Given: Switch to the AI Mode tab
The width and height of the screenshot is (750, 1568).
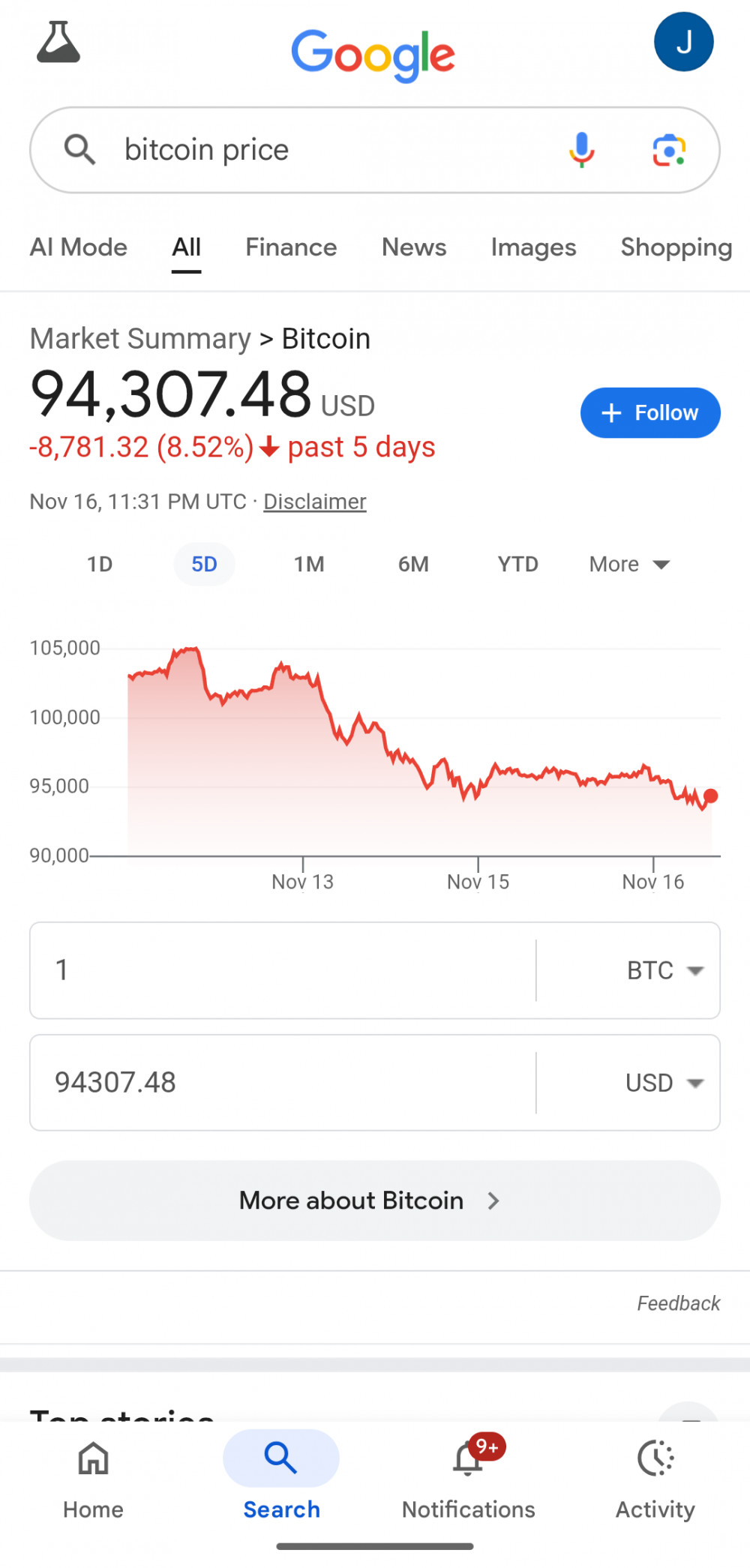Looking at the screenshot, I should click(79, 247).
